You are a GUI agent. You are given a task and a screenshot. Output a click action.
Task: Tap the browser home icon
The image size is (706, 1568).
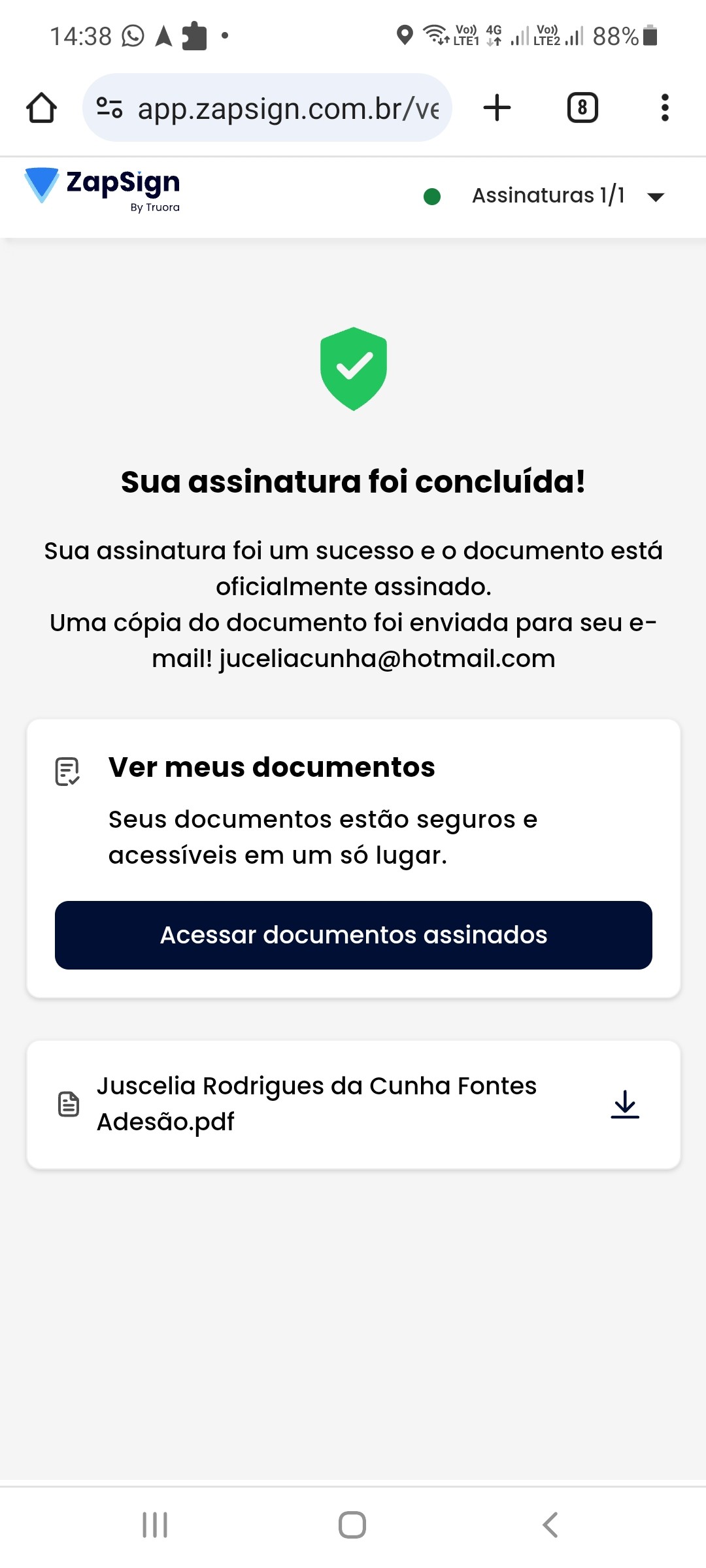coord(41,108)
